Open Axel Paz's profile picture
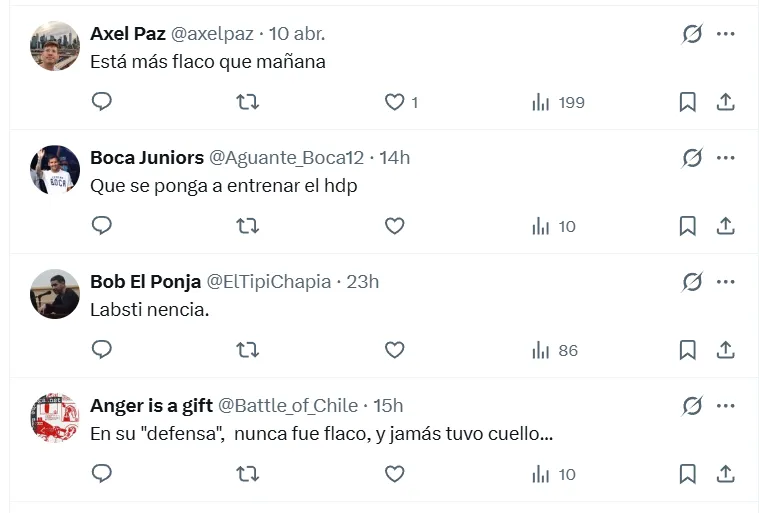 point(55,46)
